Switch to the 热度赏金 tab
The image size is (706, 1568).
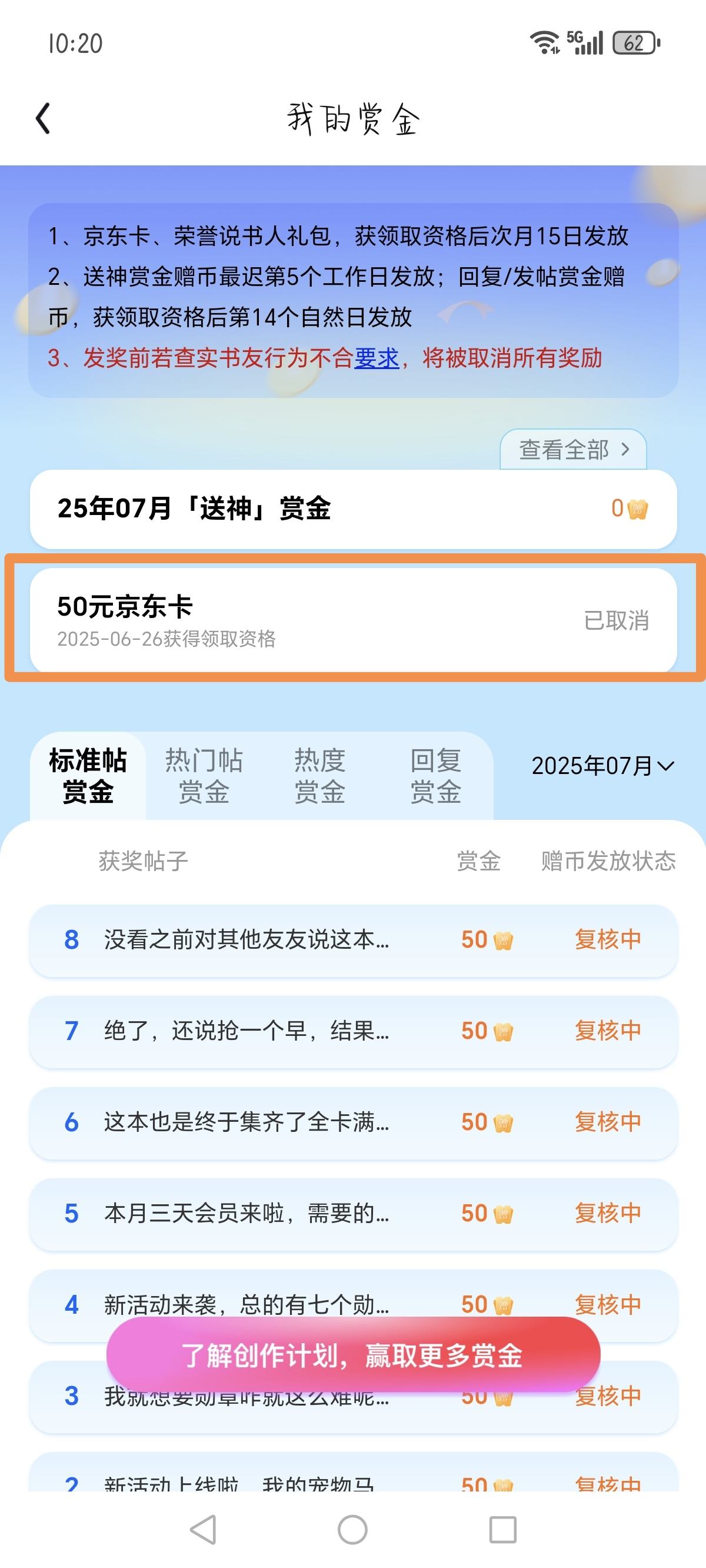tap(319, 776)
